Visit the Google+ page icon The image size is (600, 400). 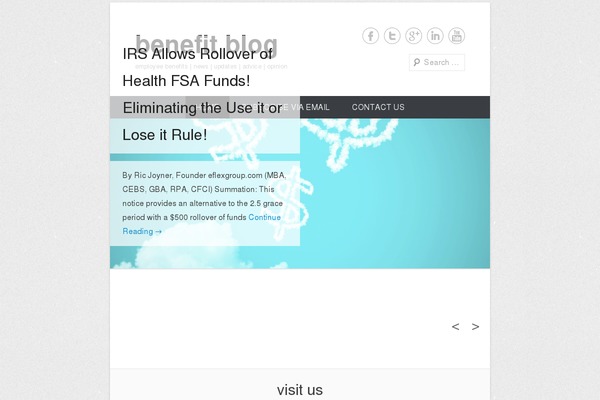click(x=414, y=36)
